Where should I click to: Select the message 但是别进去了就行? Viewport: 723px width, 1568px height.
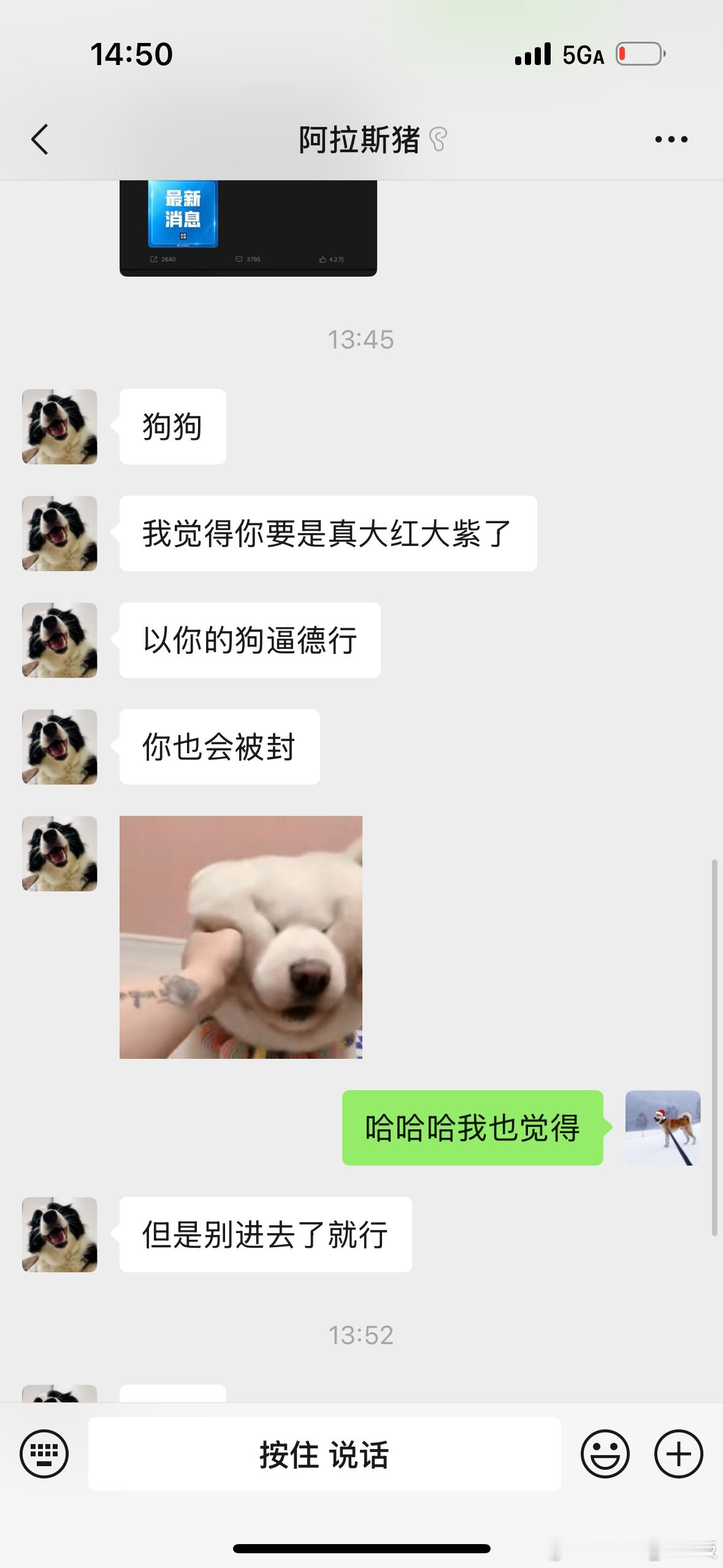pyautogui.click(x=262, y=1234)
